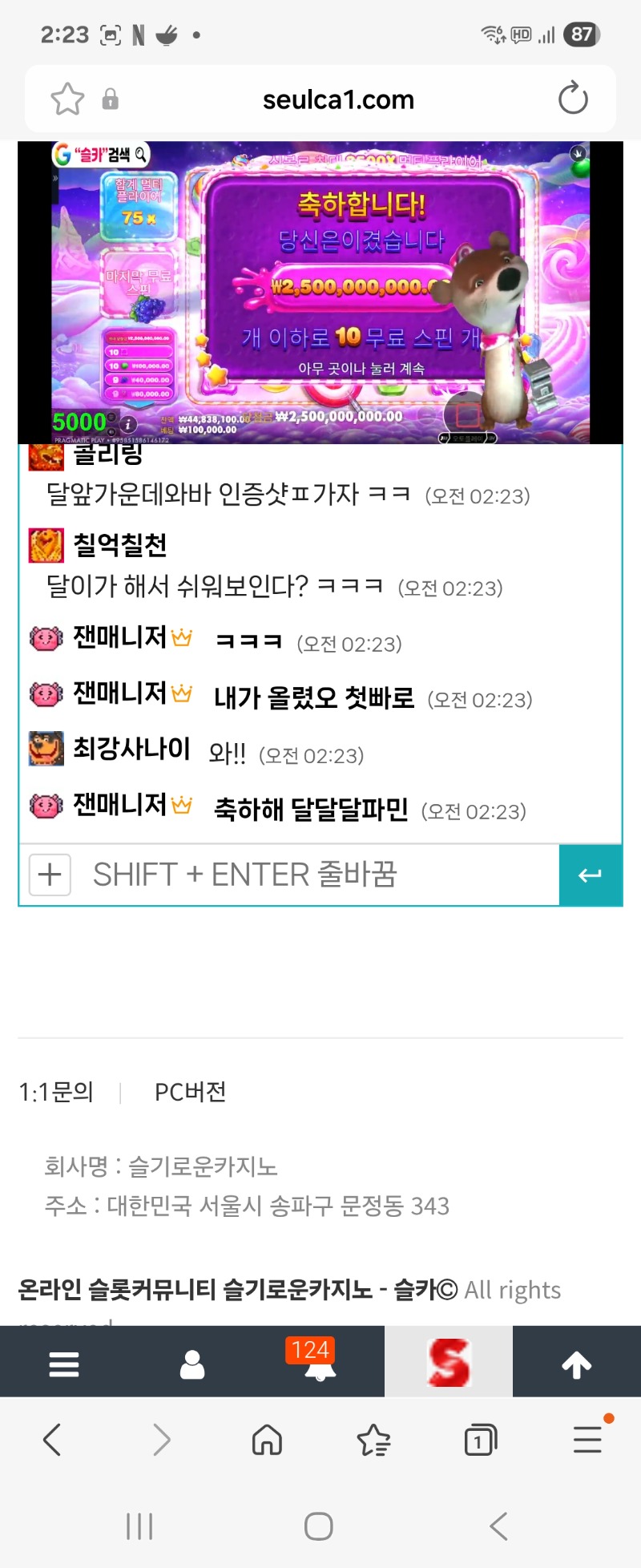Open the browser bookmarks list
Viewport: 641px width, 1568px height.
tap(373, 1441)
